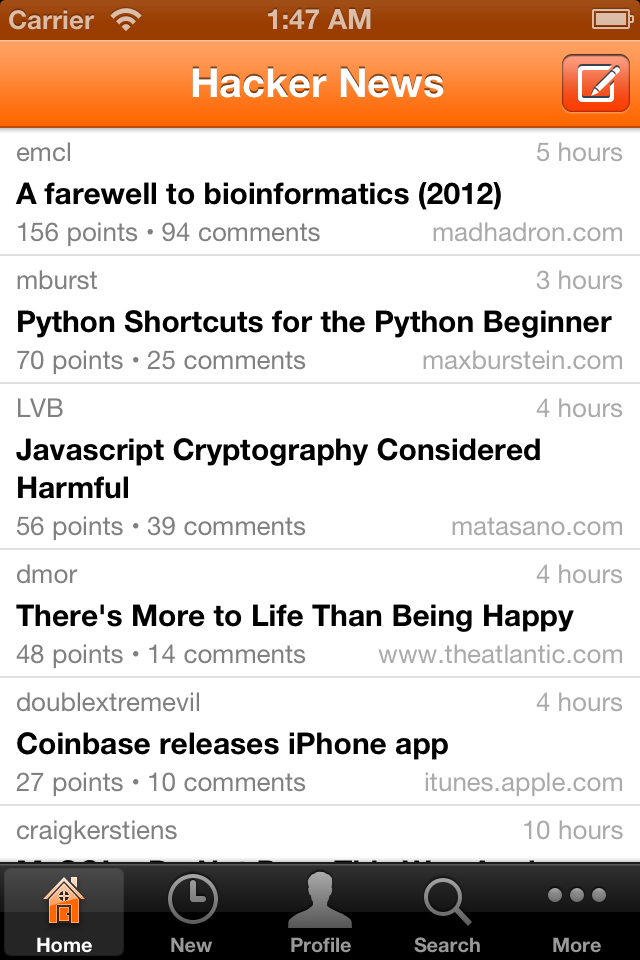
Task: Open 'Javascript Cryptography Considered Harmful' story
Action: tap(279, 468)
